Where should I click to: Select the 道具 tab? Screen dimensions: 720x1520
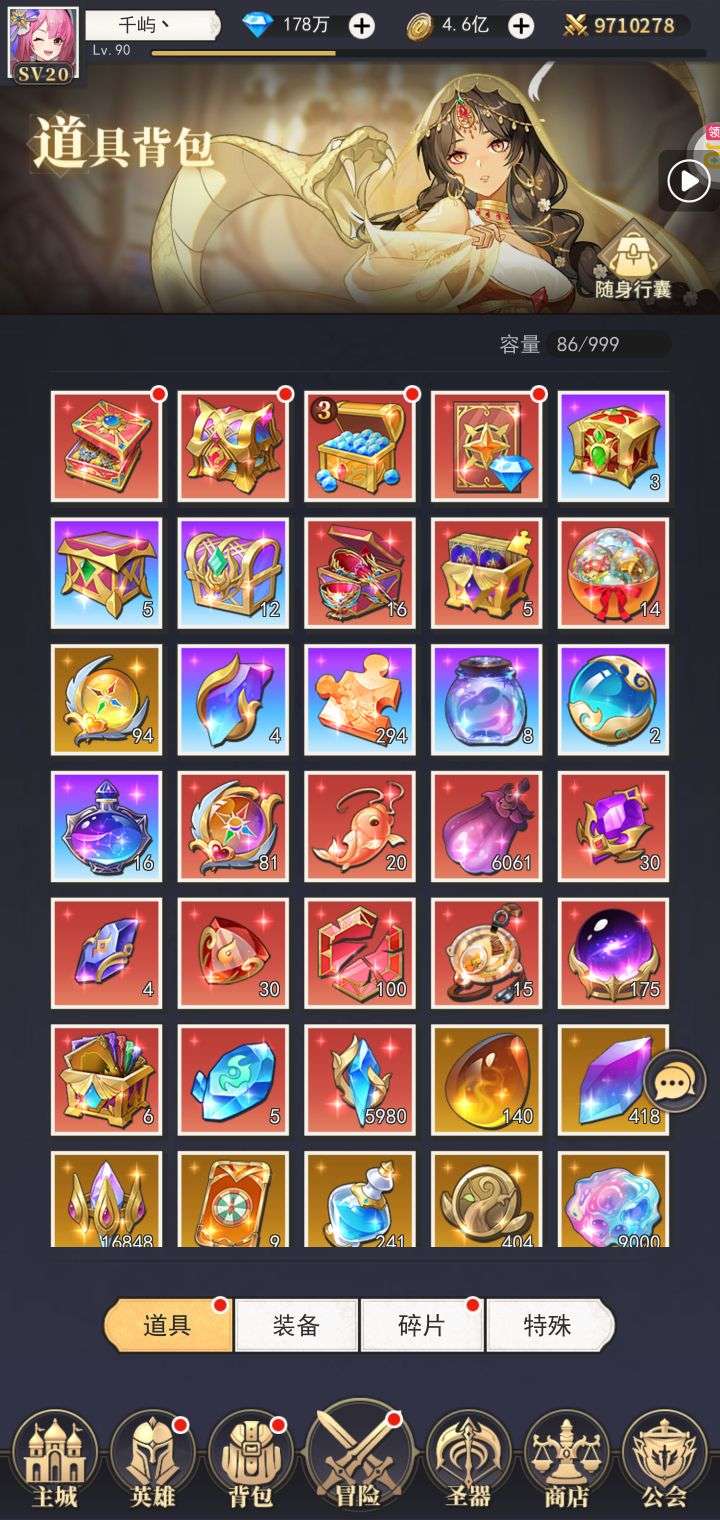(x=168, y=1326)
